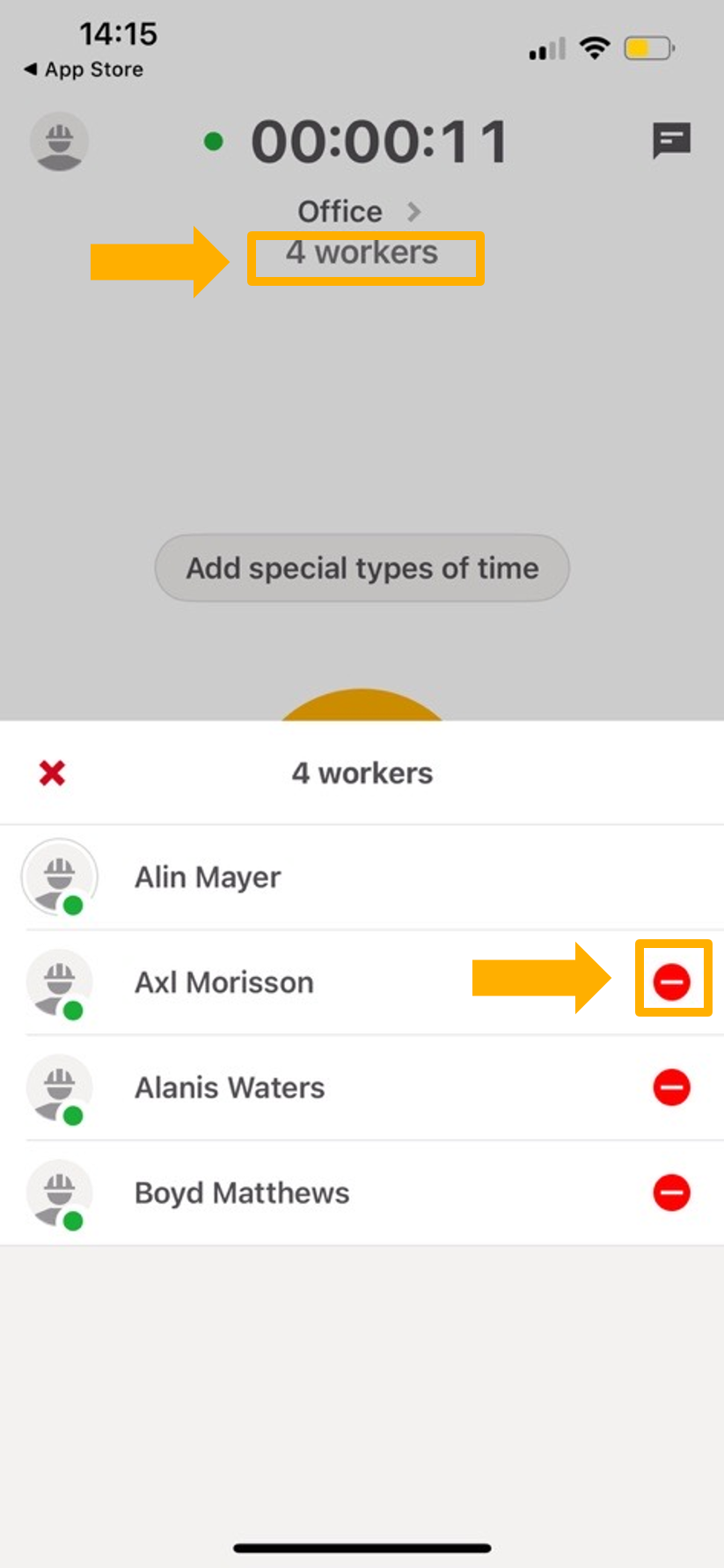The height and width of the screenshot is (1568, 724).
Task: Remove Alanis Waters from the workers list
Action: click(x=672, y=1088)
